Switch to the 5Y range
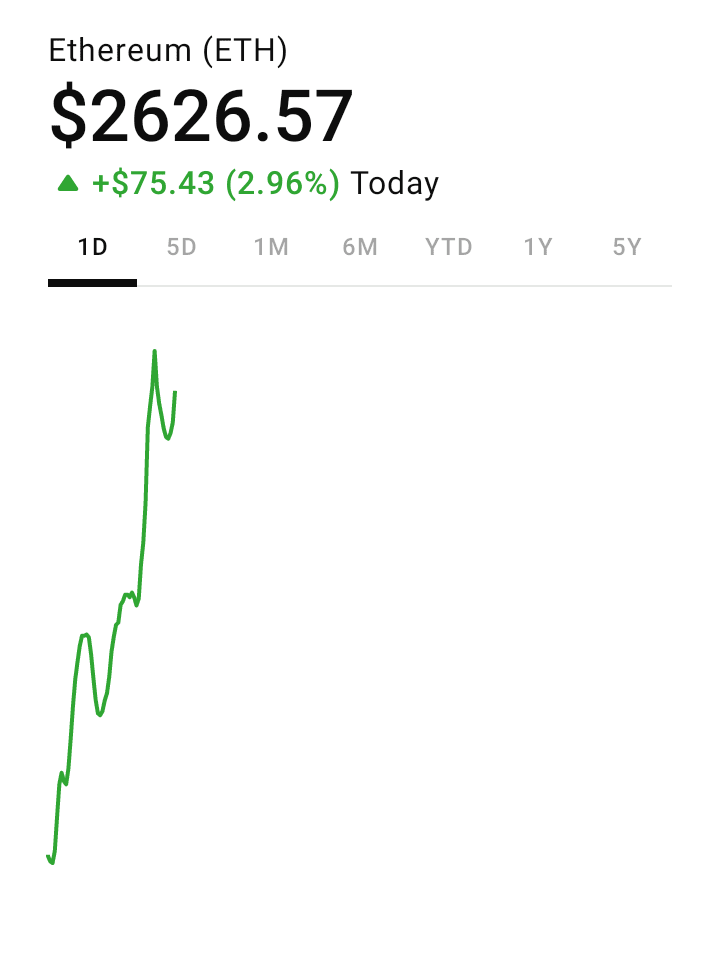The height and width of the screenshot is (953, 720). click(627, 247)
